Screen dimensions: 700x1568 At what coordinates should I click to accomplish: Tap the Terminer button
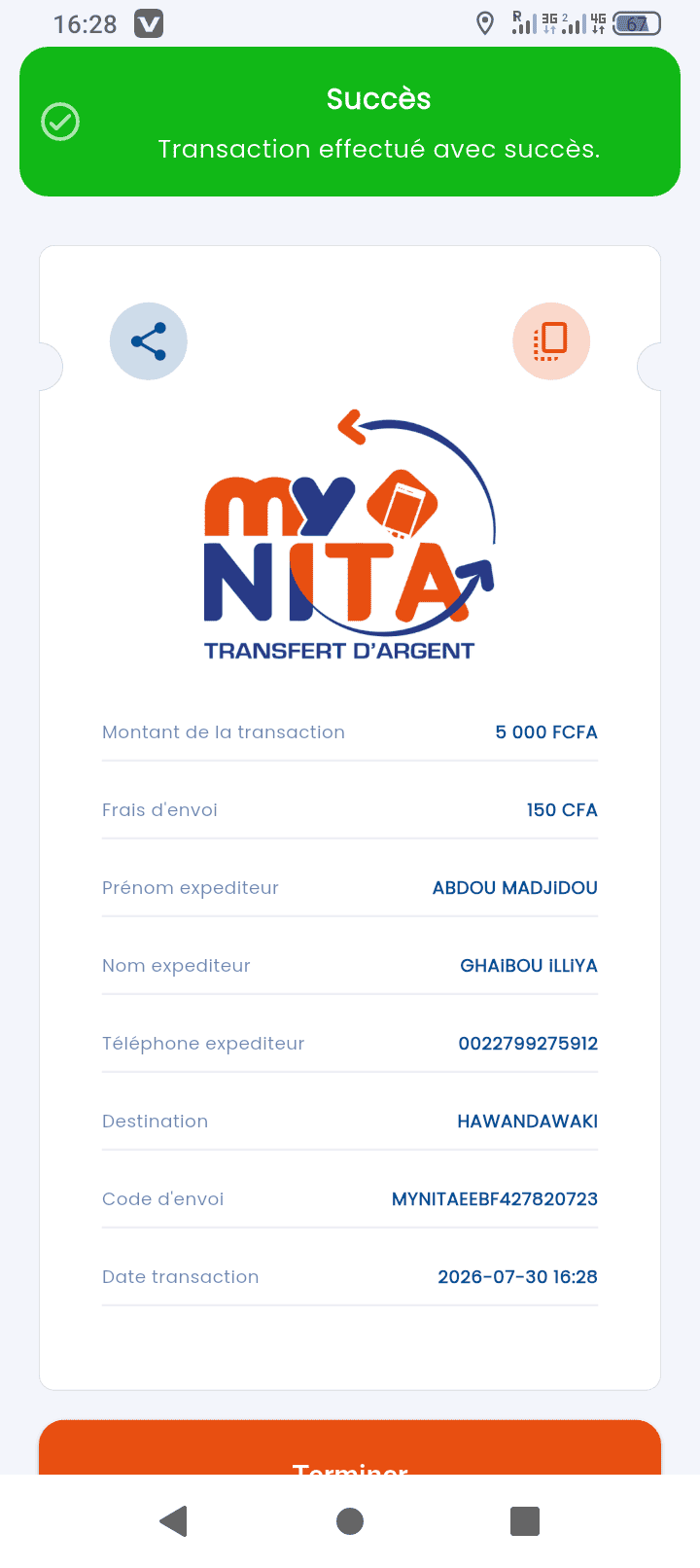(x=350, y=1447)
